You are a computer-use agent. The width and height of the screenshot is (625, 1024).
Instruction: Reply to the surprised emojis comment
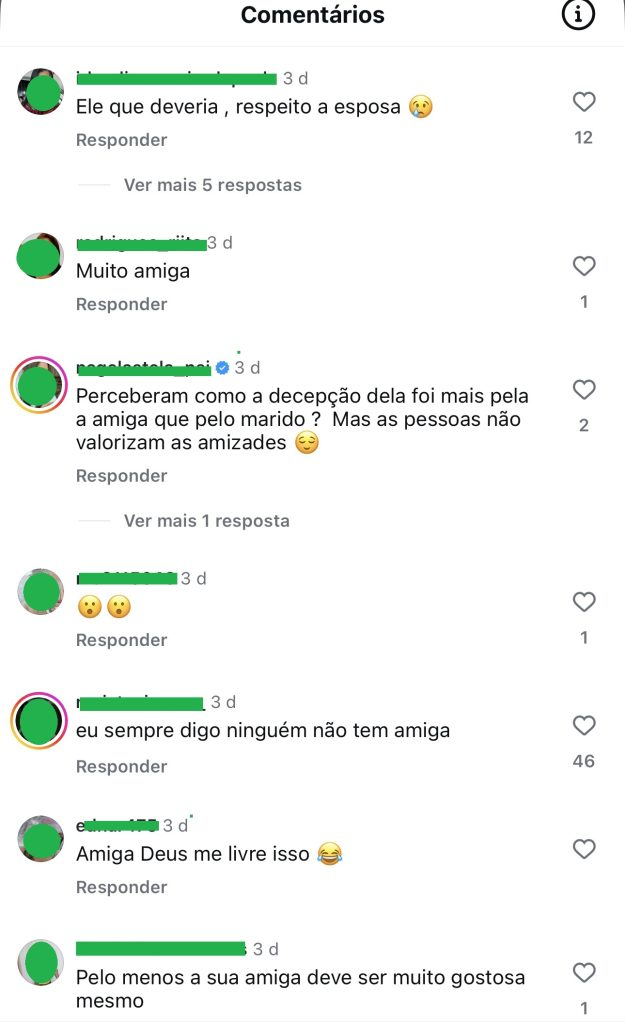[x=121, y=640]
